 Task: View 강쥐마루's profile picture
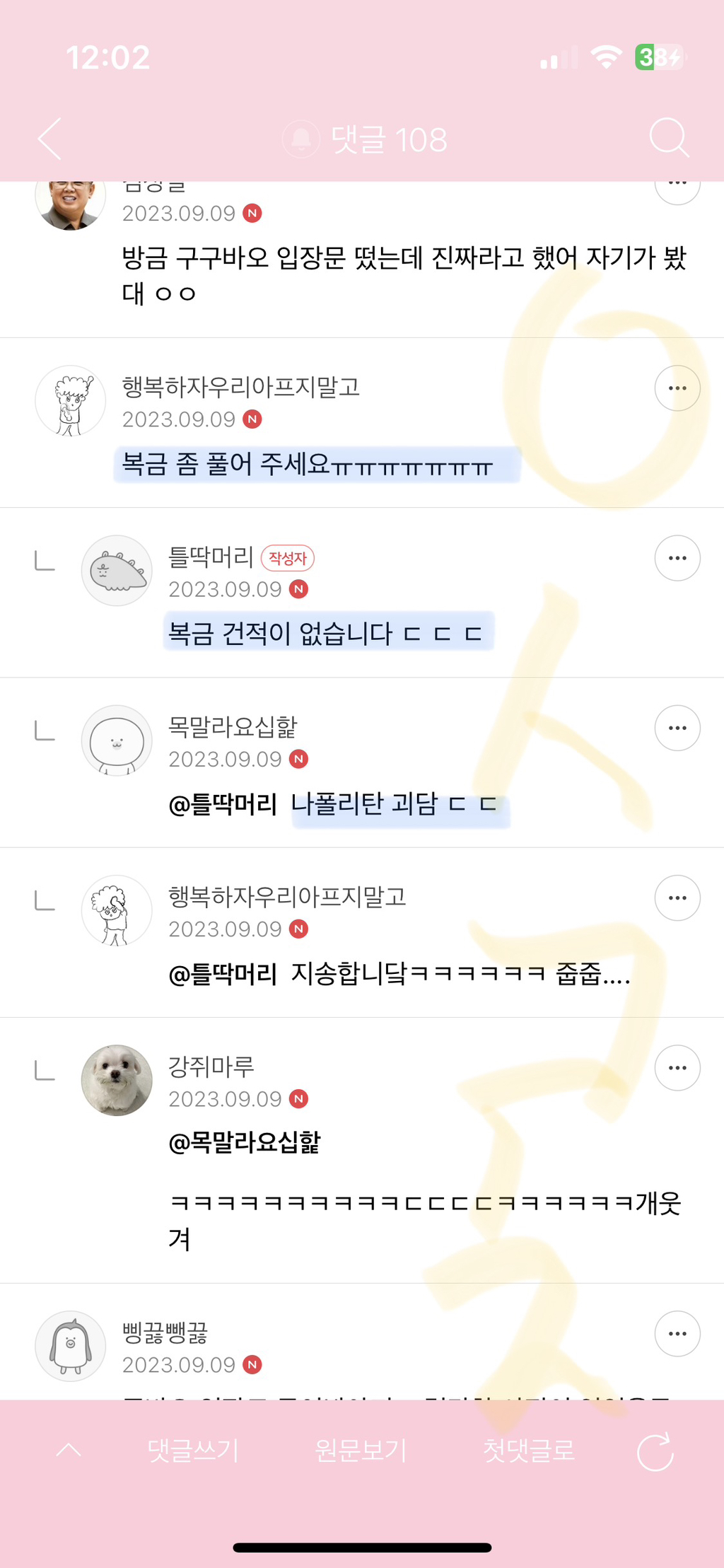point(117,1080)
